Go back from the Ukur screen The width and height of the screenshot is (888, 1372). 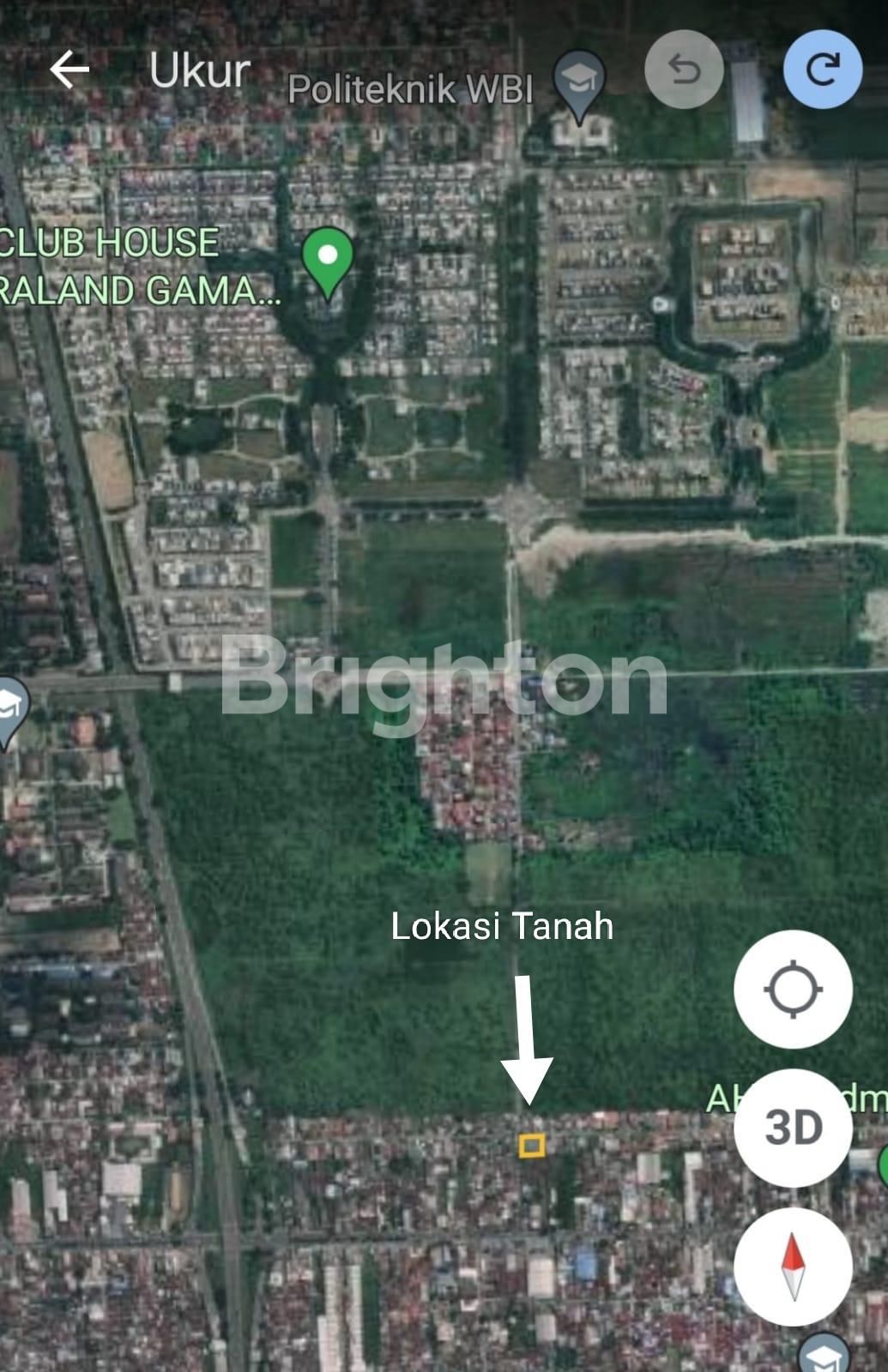[69, 70]
